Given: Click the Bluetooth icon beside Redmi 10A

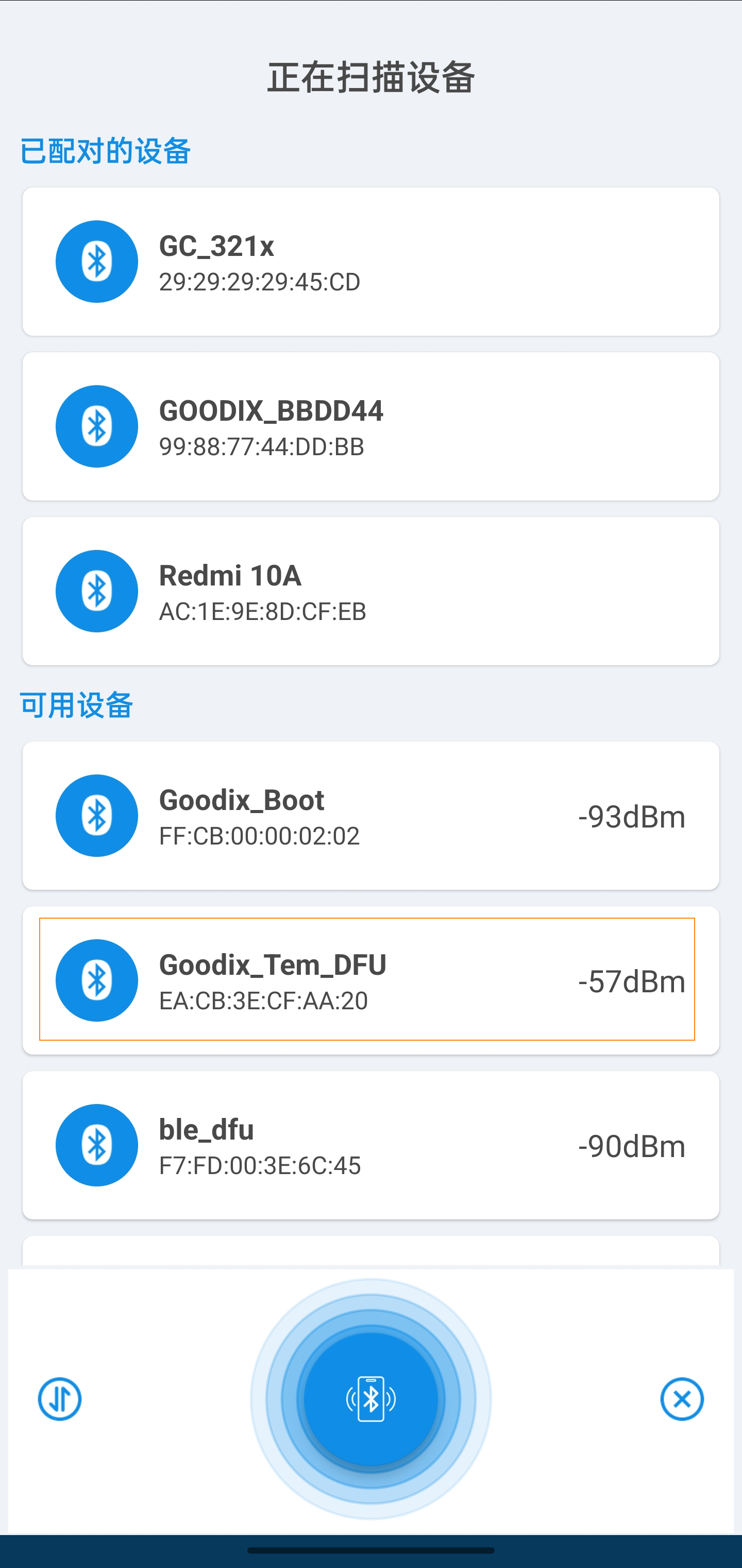Looking at the screenshot, I should tap(96, 591).
